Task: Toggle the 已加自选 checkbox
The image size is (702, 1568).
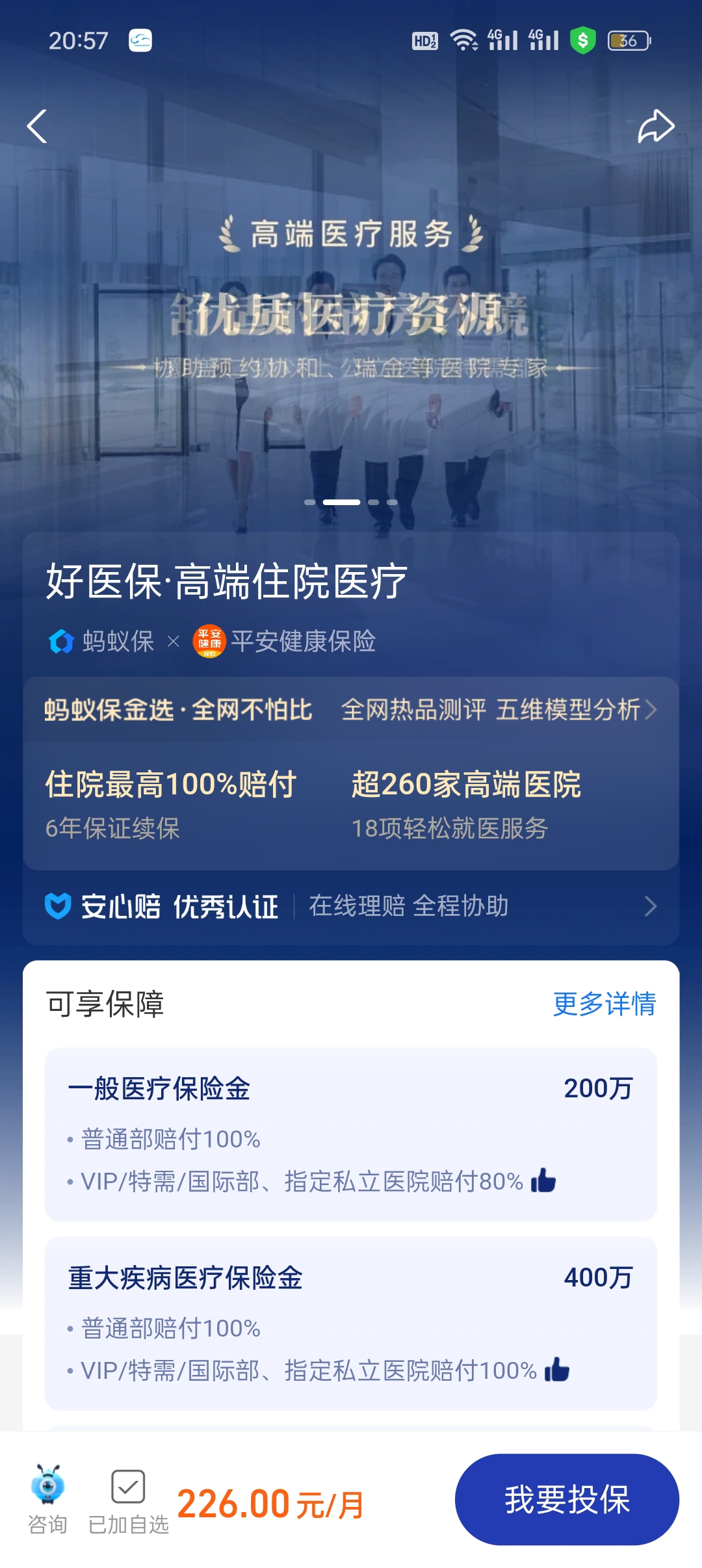Action: pyautogui.click(x=128, y=1487)
